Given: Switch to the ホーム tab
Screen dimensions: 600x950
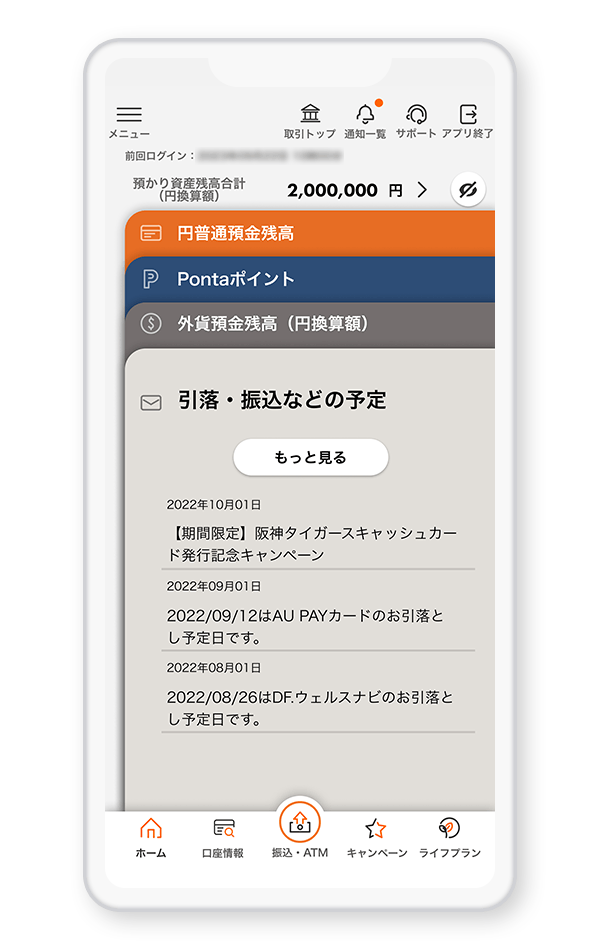Looking at the screenshot, I should click(x=151, y=838).
